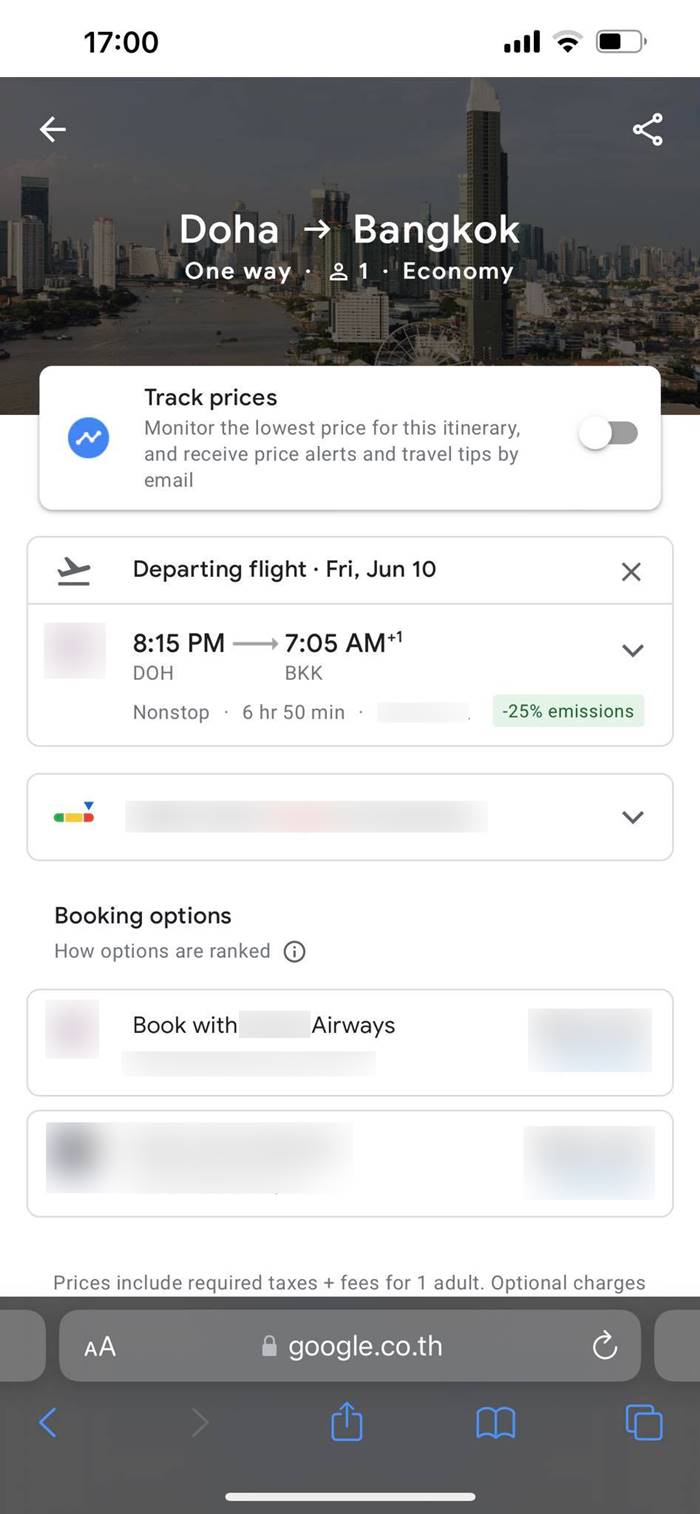Enable the Track prices switch
The height and width of the screenshot is (1514, 700).
pos(609,433)
